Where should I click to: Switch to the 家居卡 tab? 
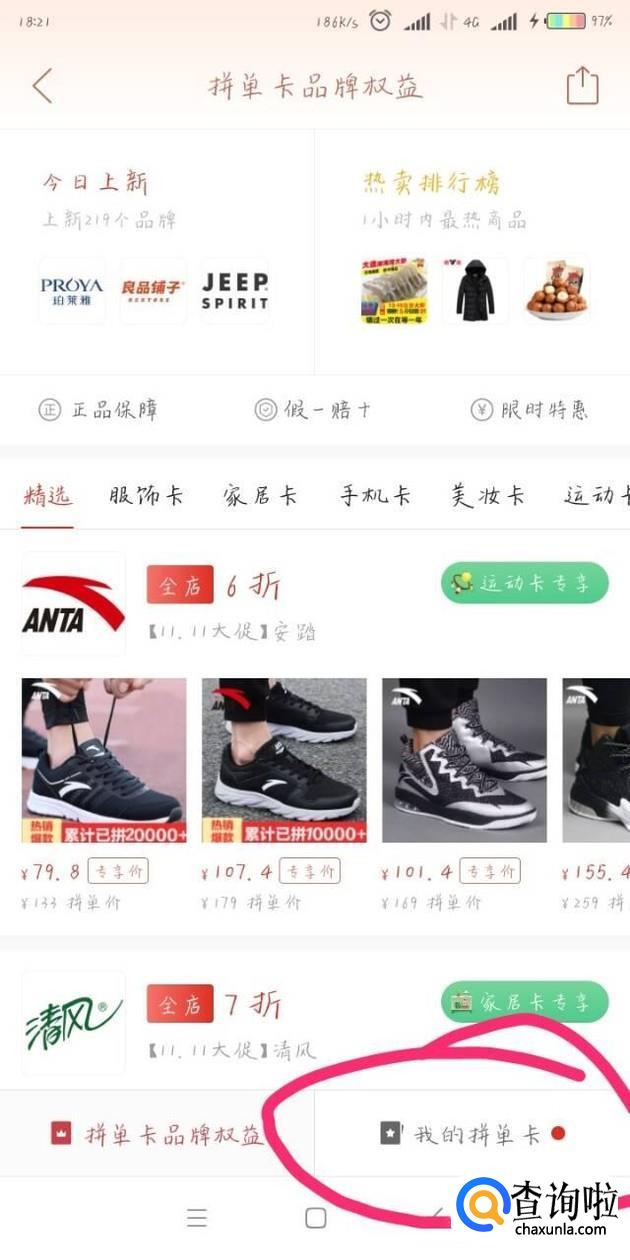point(260,495)
